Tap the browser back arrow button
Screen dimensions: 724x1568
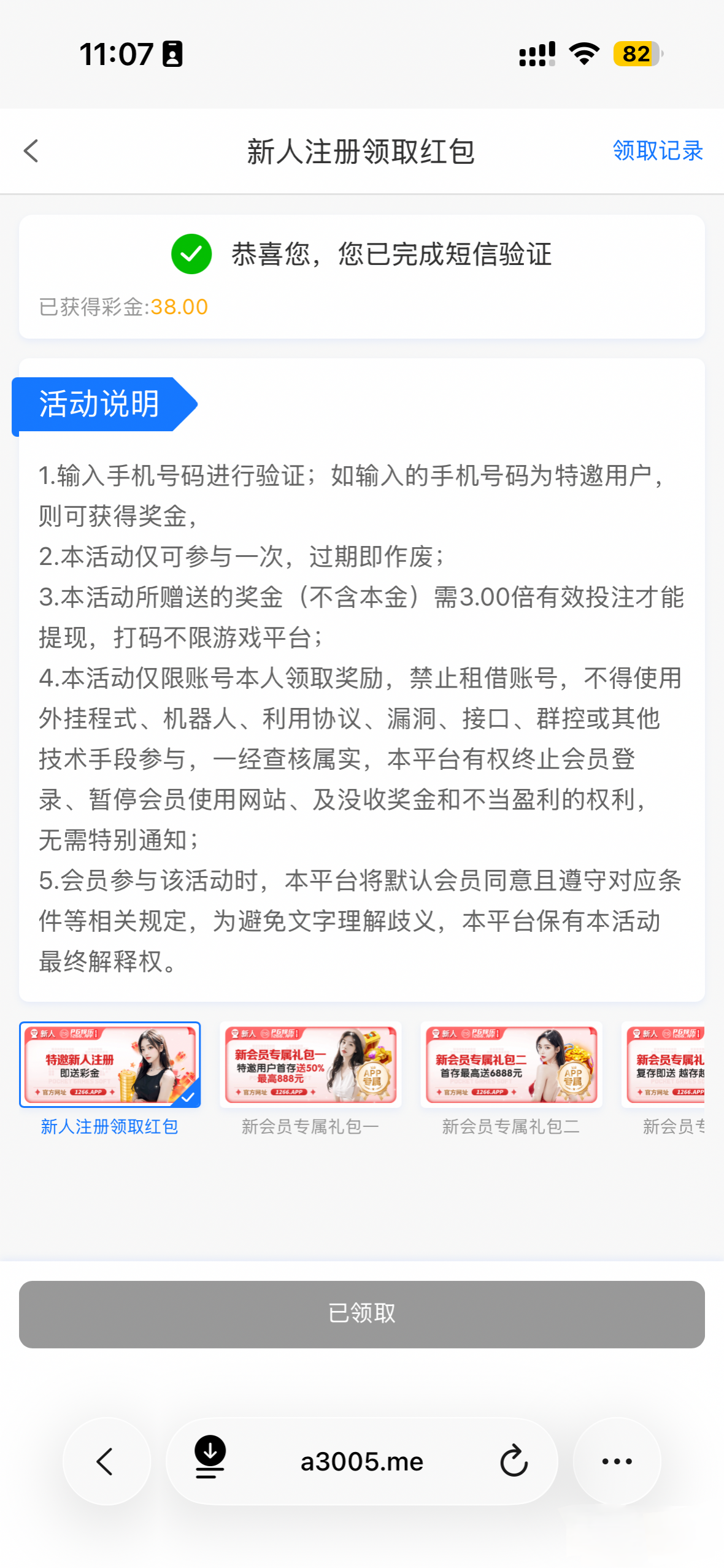[x=106, y=1461]
